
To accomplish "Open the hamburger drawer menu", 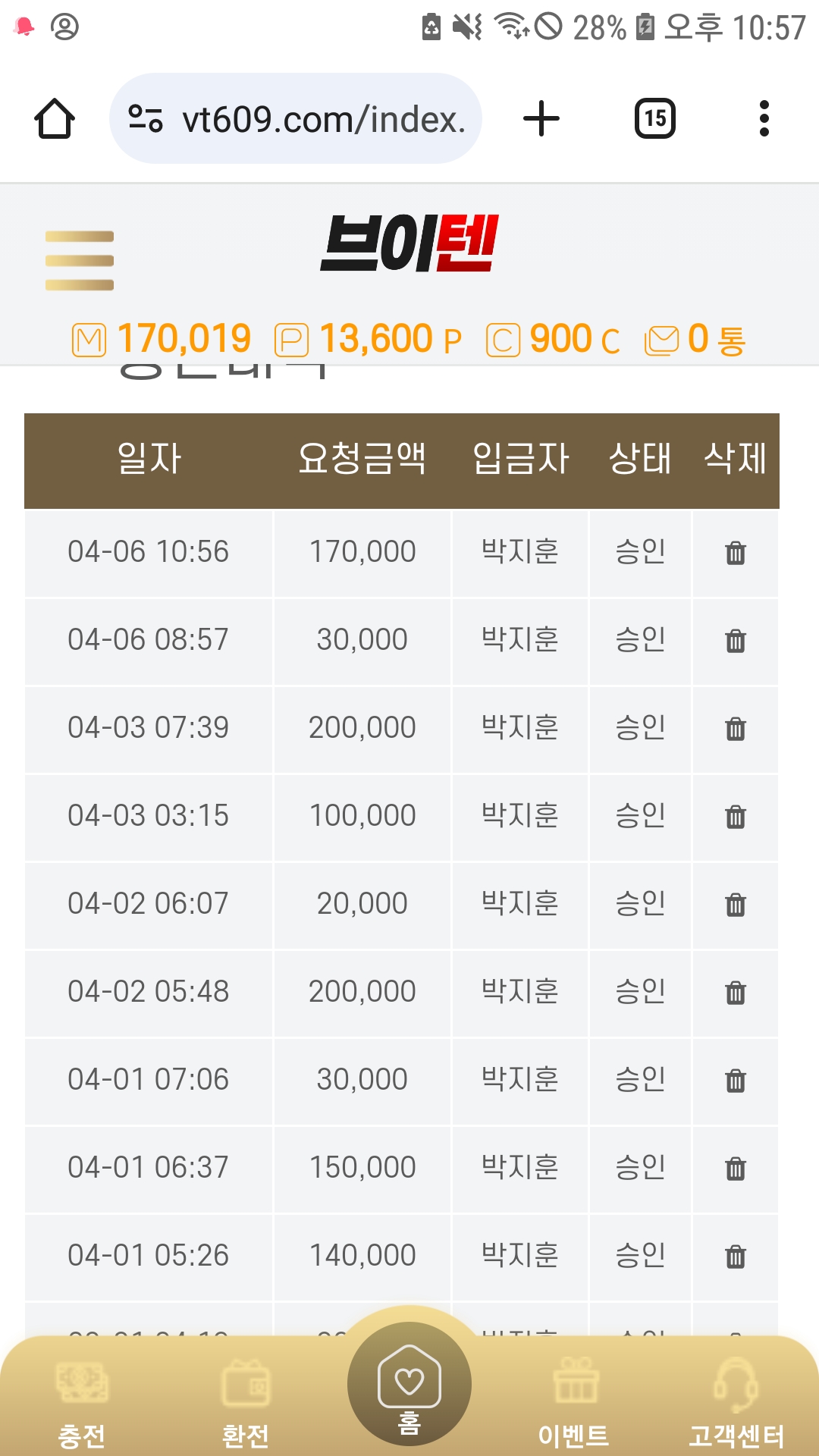I will point(80,260).
